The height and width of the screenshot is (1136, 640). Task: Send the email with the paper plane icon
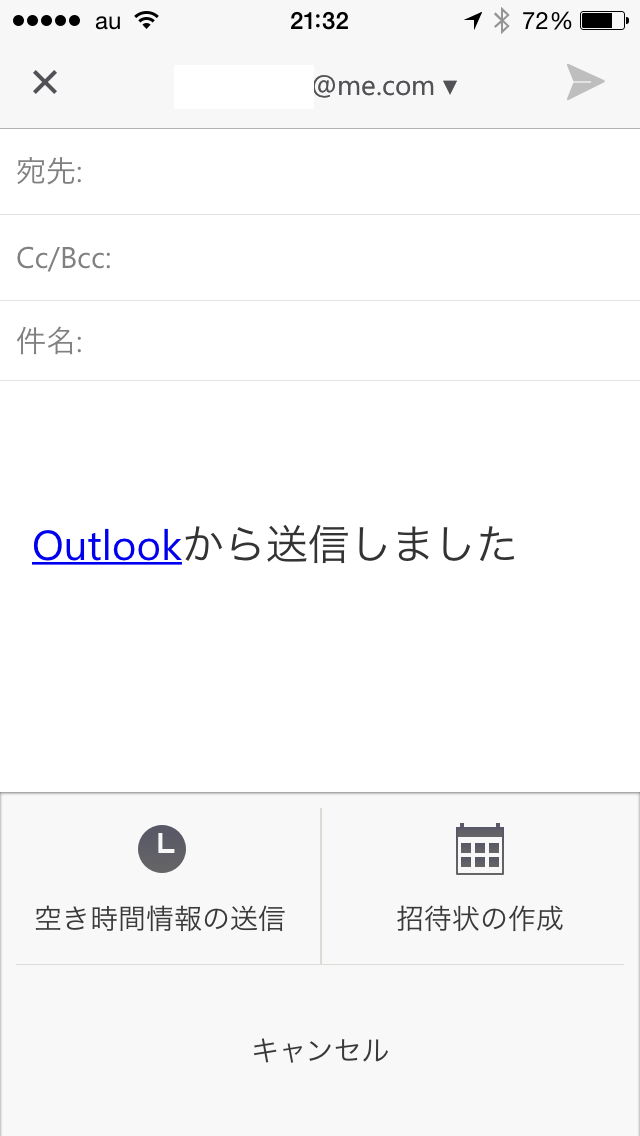585,82
